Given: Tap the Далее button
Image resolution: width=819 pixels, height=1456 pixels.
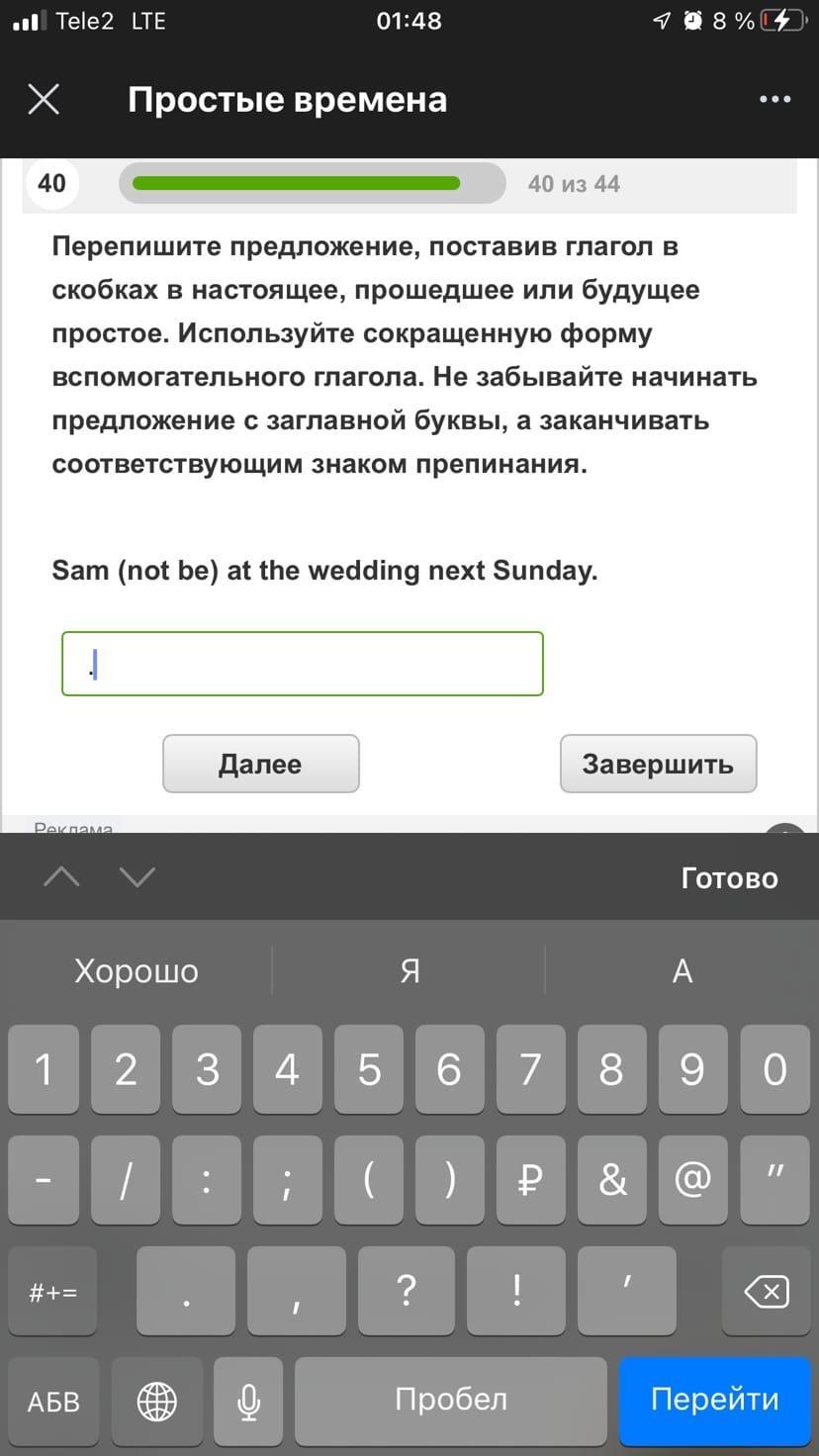Looking at the screenshot, I should (x=260, y=764).
